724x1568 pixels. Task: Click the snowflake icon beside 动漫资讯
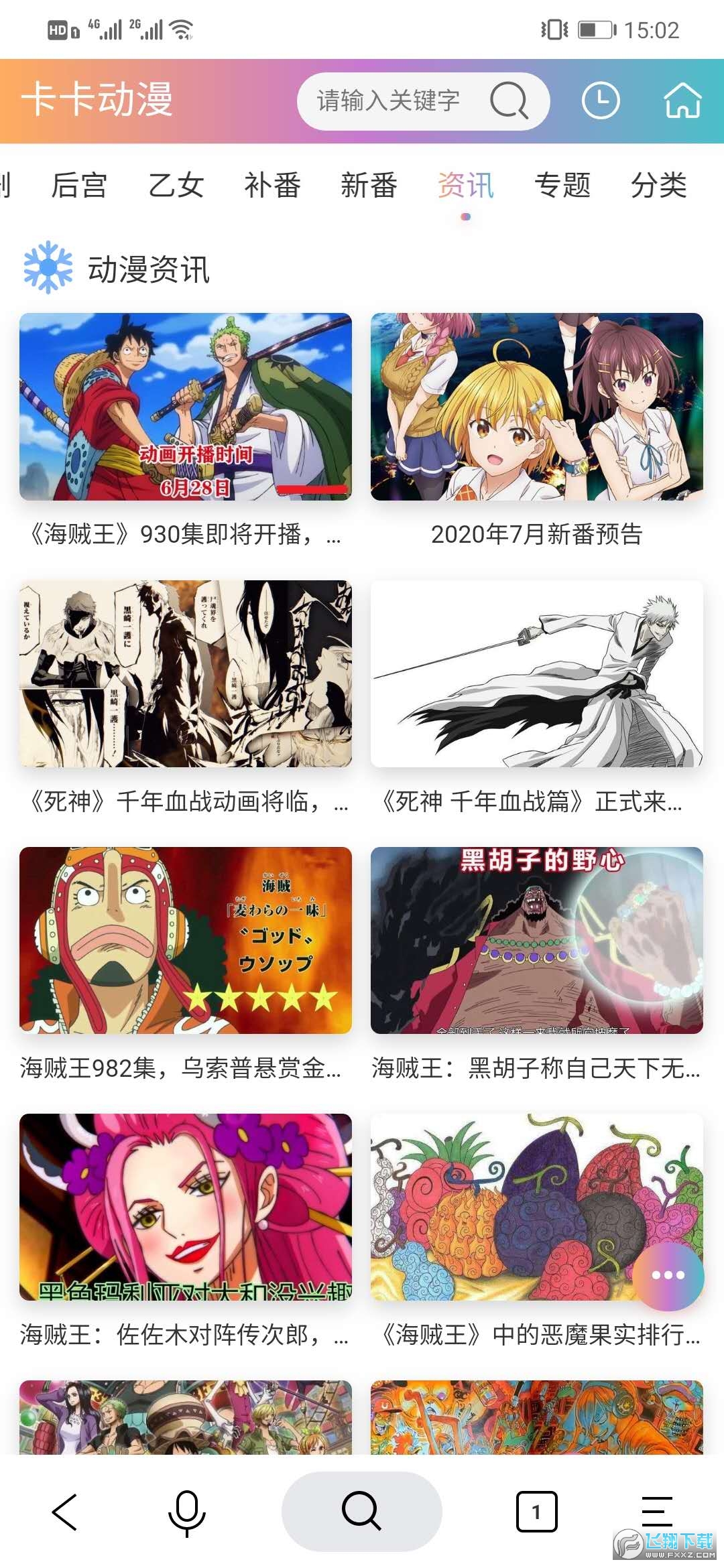click(48, 269)
